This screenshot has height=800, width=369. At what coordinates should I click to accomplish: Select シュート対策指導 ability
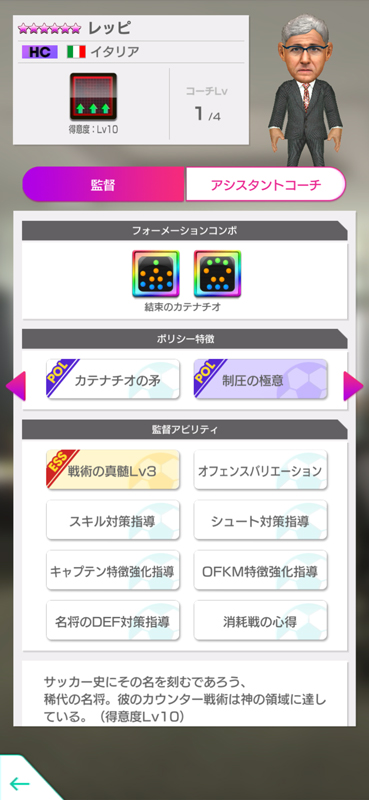[x=260, y=520]
